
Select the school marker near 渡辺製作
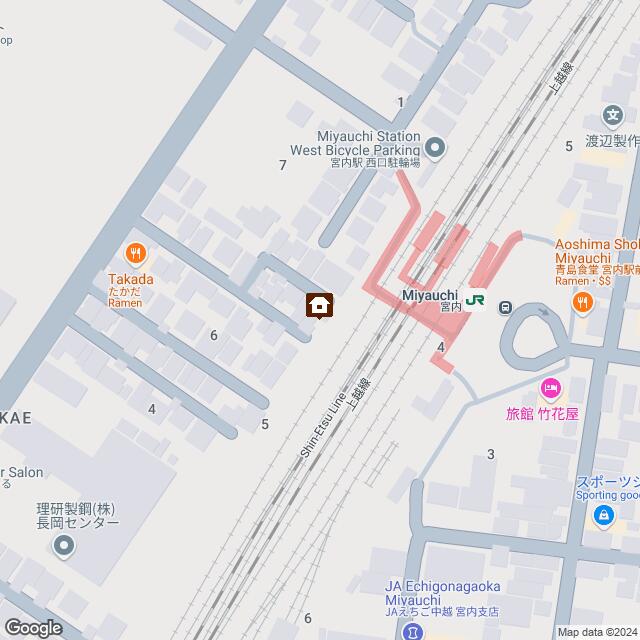tap(613, 116)
